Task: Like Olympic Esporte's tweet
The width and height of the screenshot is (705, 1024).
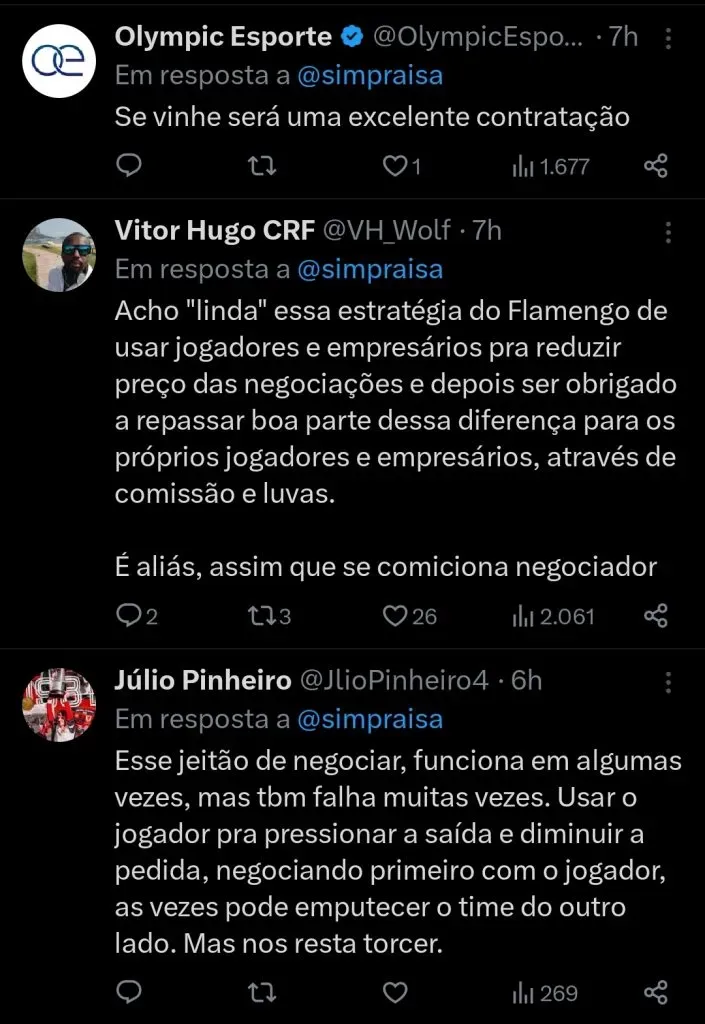Action: 396,166
